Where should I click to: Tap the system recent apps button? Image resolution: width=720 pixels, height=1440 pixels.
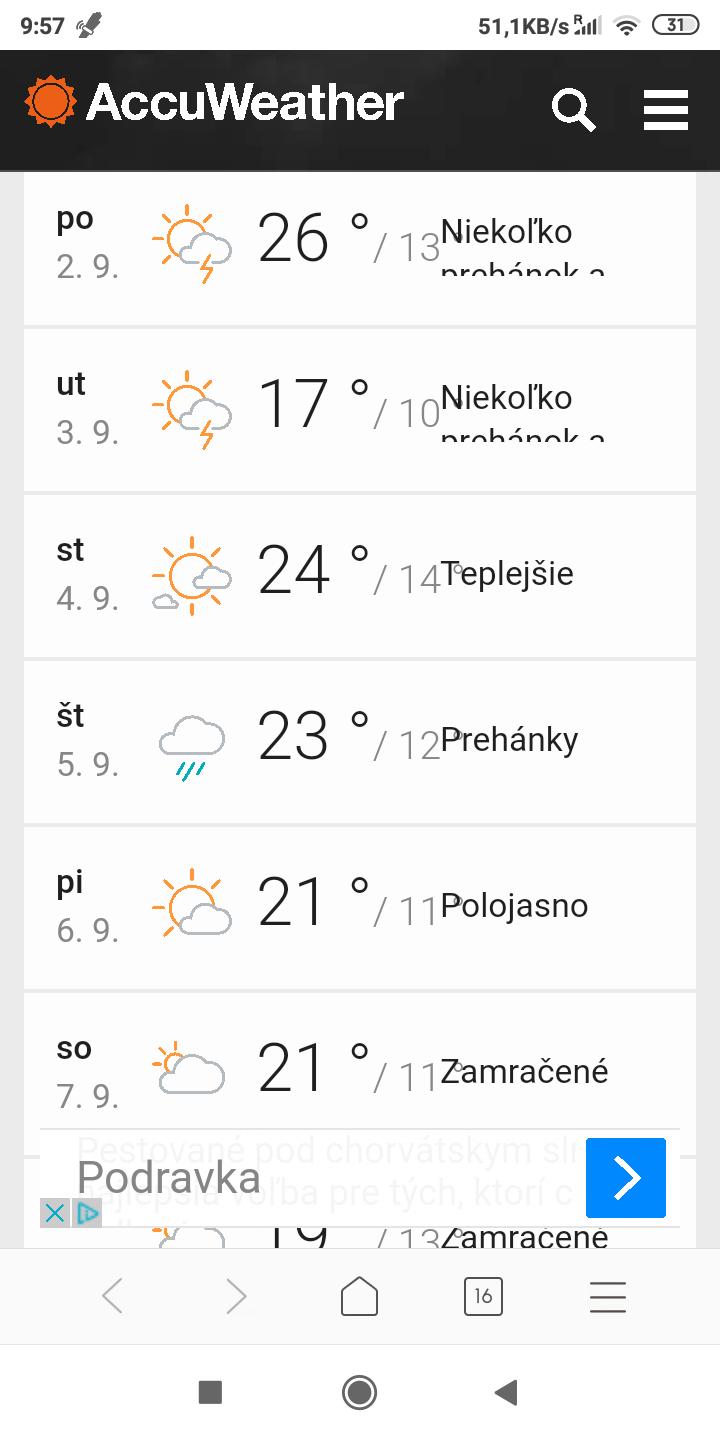click(210, 1391)
